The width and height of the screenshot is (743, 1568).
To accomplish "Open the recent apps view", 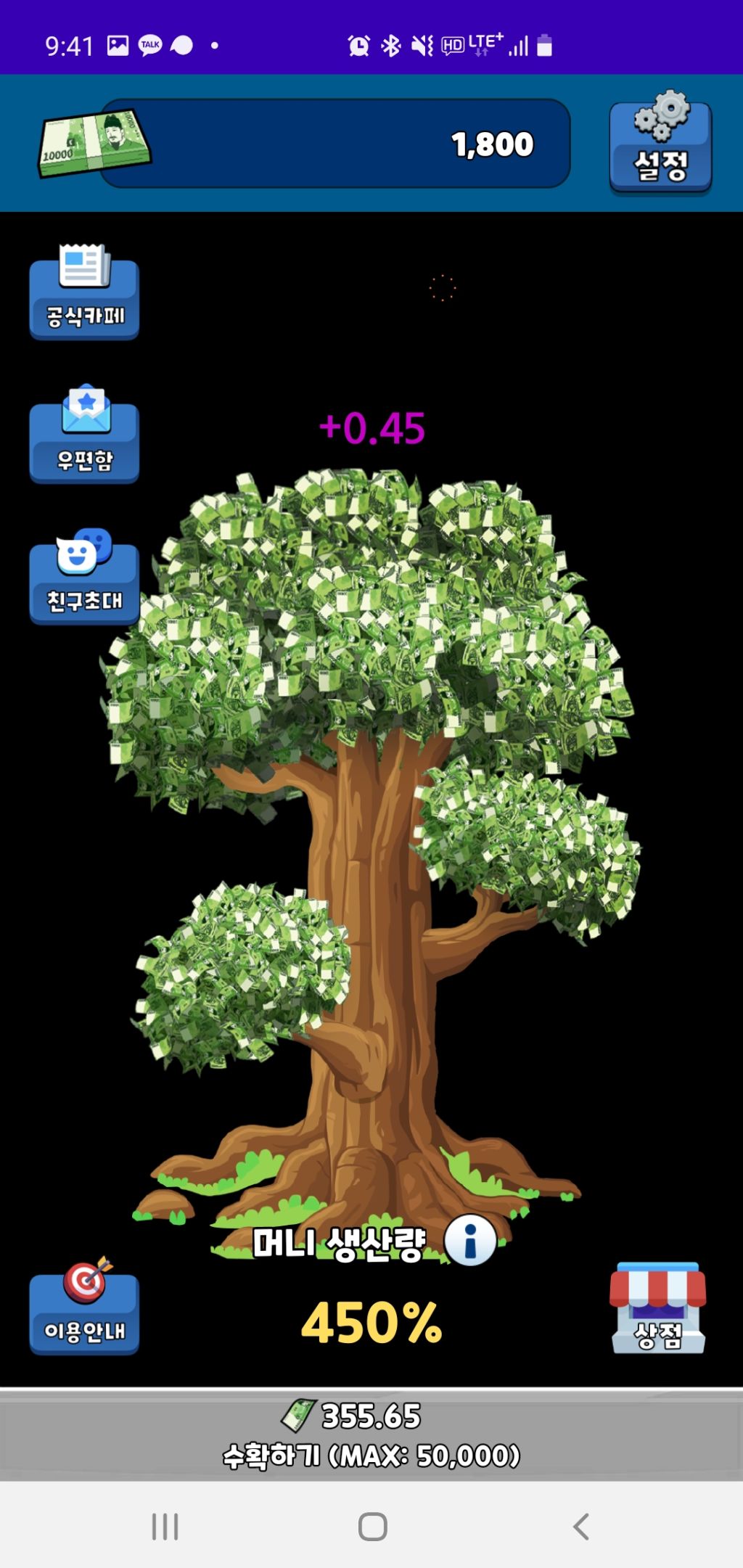I will pyautogui.click(x=165, y=1527).
